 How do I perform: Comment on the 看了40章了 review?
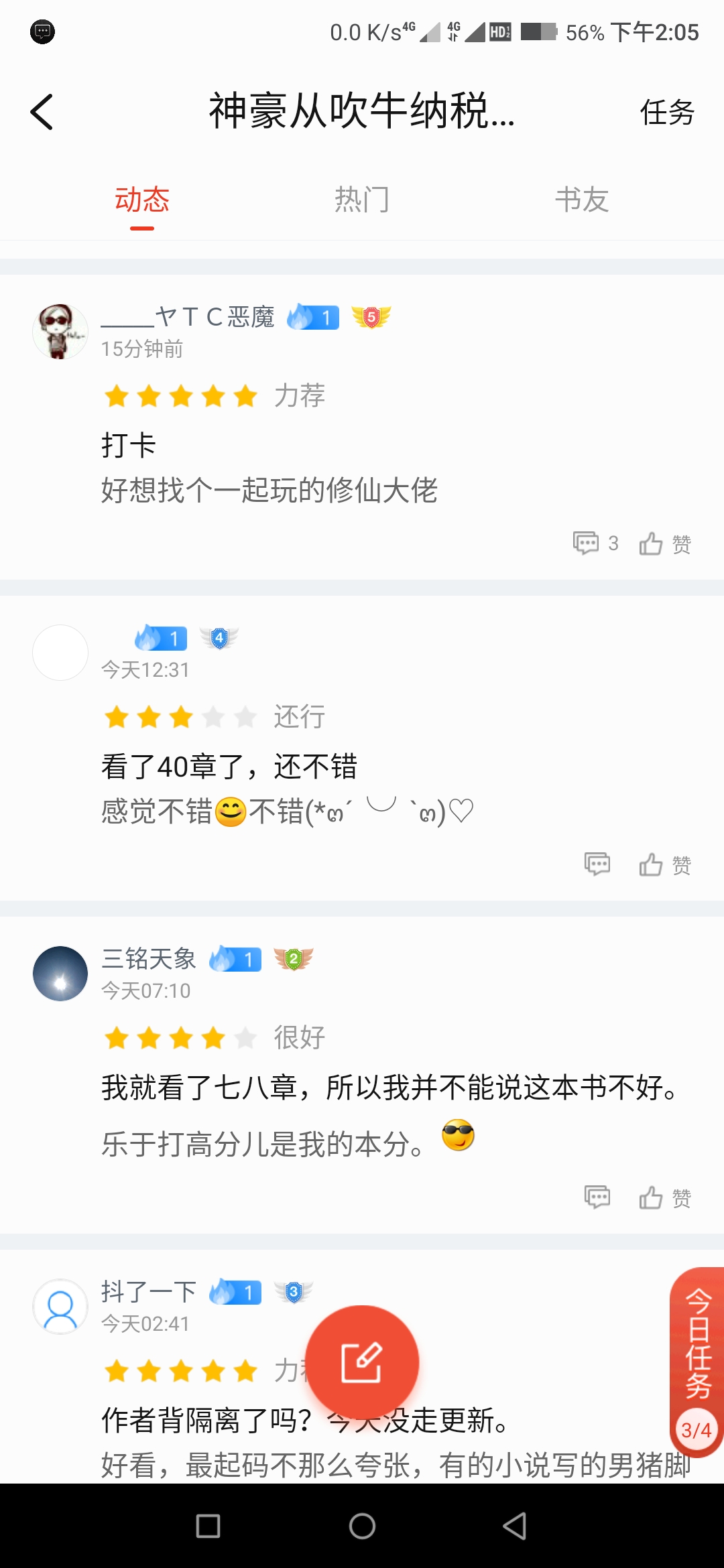pos(597,864)
